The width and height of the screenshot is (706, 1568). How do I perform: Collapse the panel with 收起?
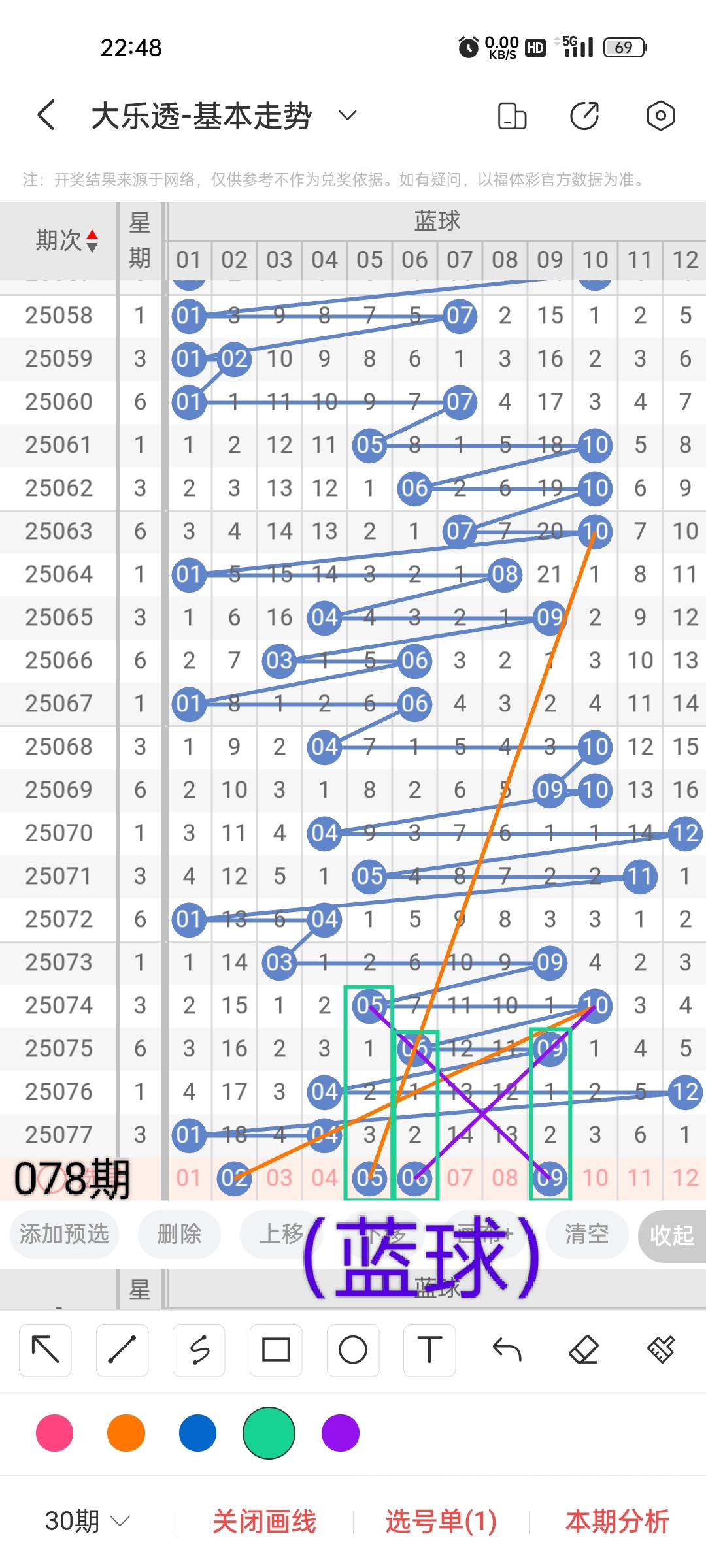coord(671,1235)
